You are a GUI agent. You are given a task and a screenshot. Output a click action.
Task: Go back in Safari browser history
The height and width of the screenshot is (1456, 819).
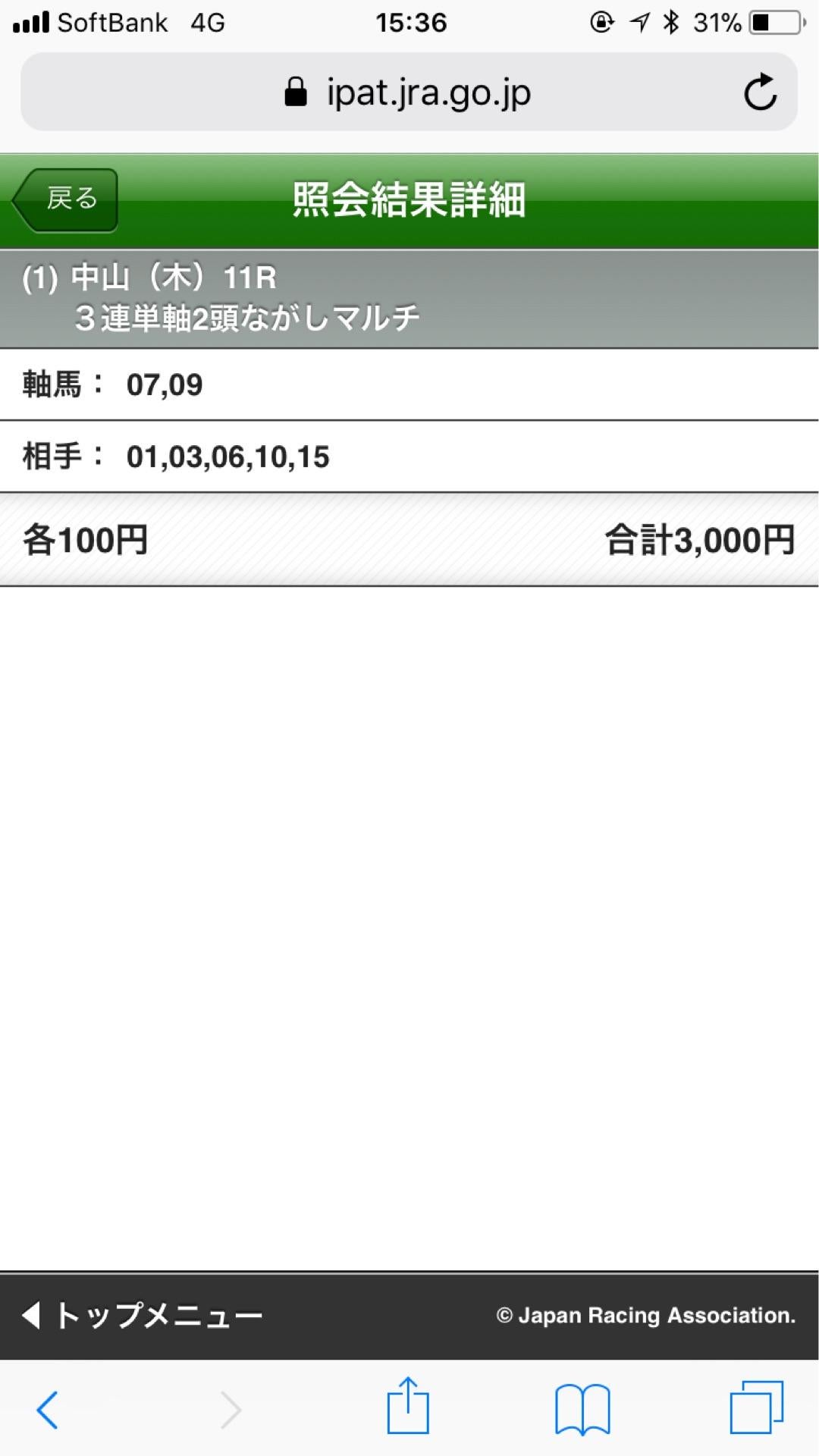click(x=47, y=1410)
